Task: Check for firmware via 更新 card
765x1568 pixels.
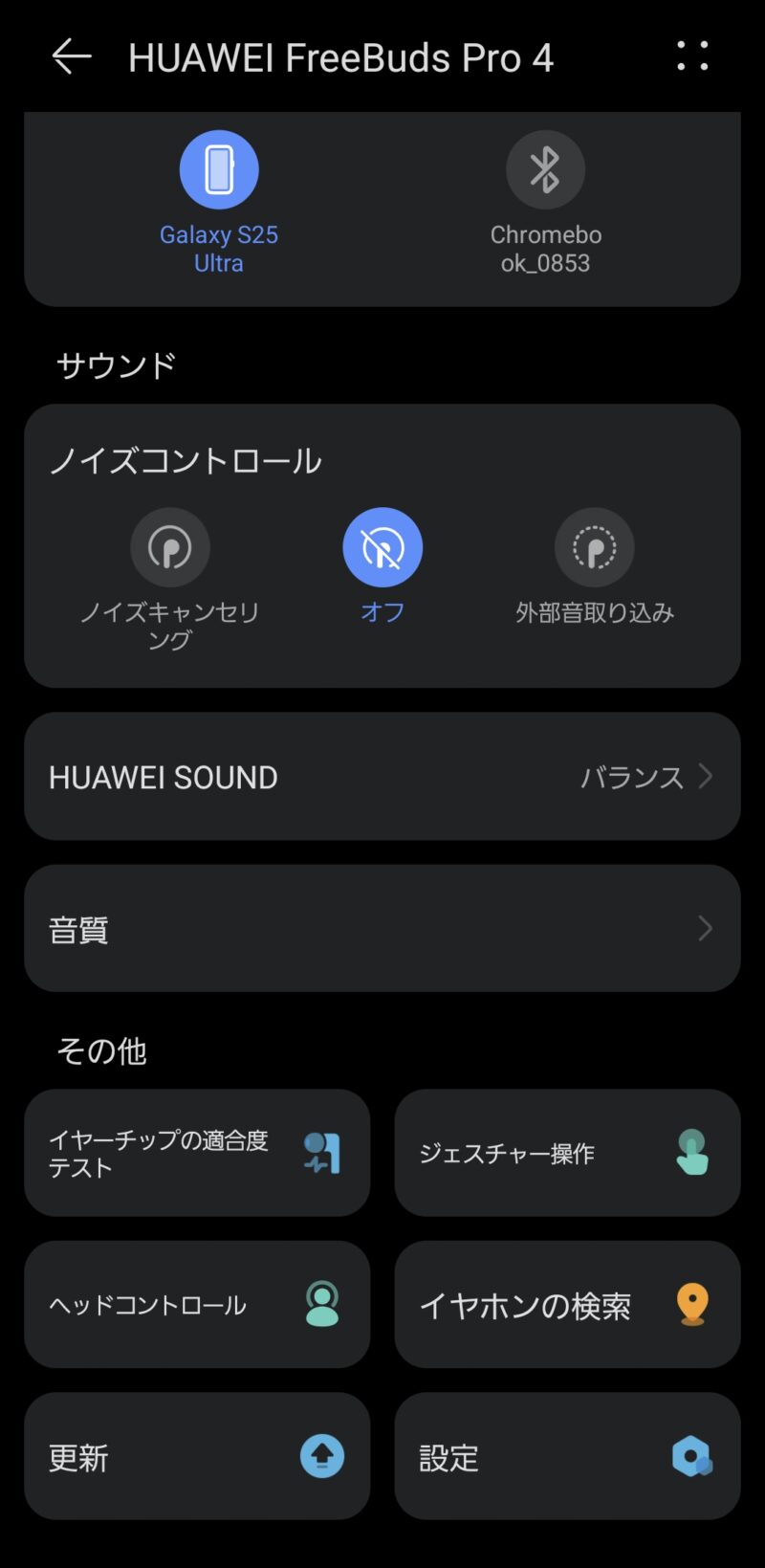Action: coord(197,1456)
